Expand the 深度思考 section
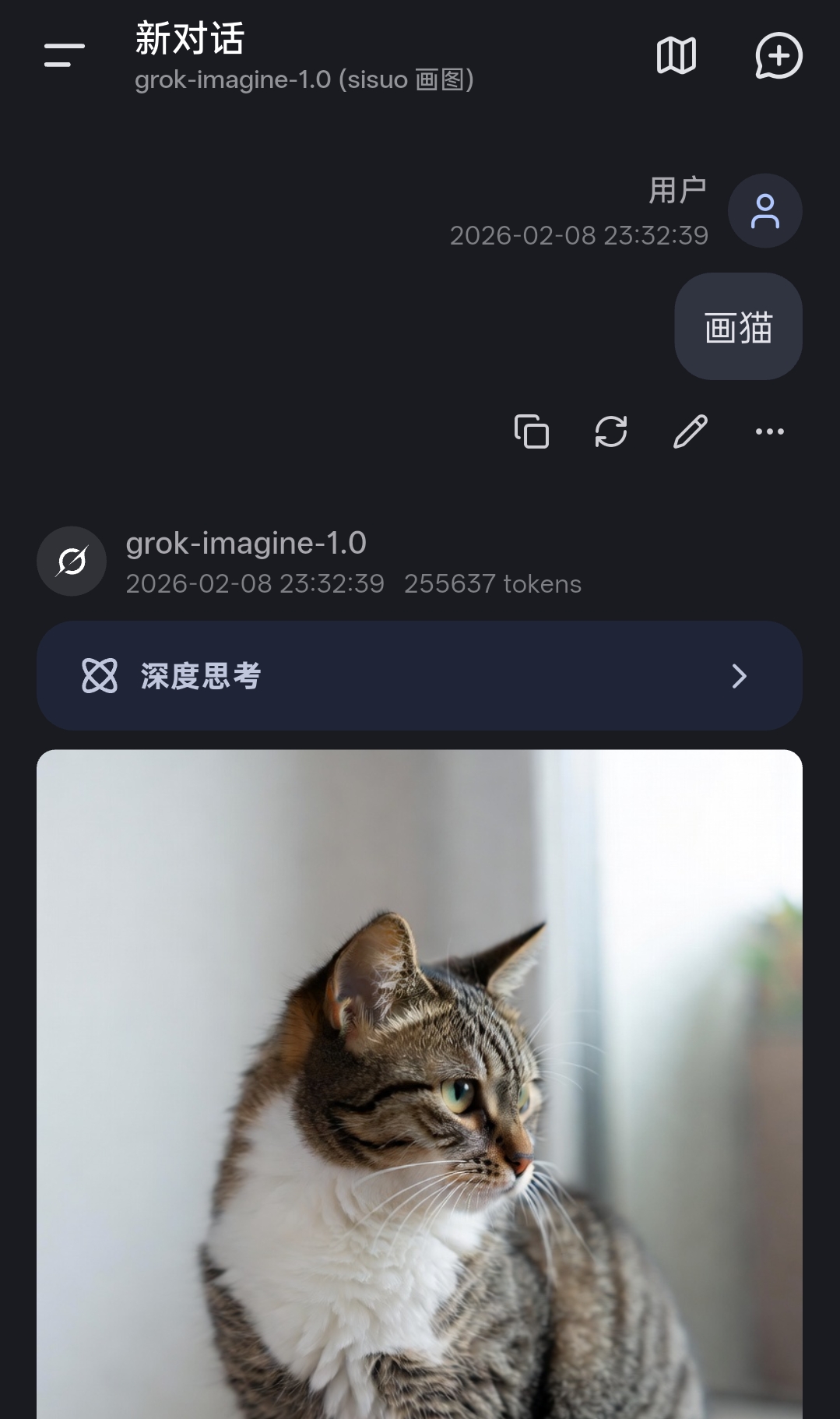The height and width of the screenshot is (1419, 840). [419, 675]
